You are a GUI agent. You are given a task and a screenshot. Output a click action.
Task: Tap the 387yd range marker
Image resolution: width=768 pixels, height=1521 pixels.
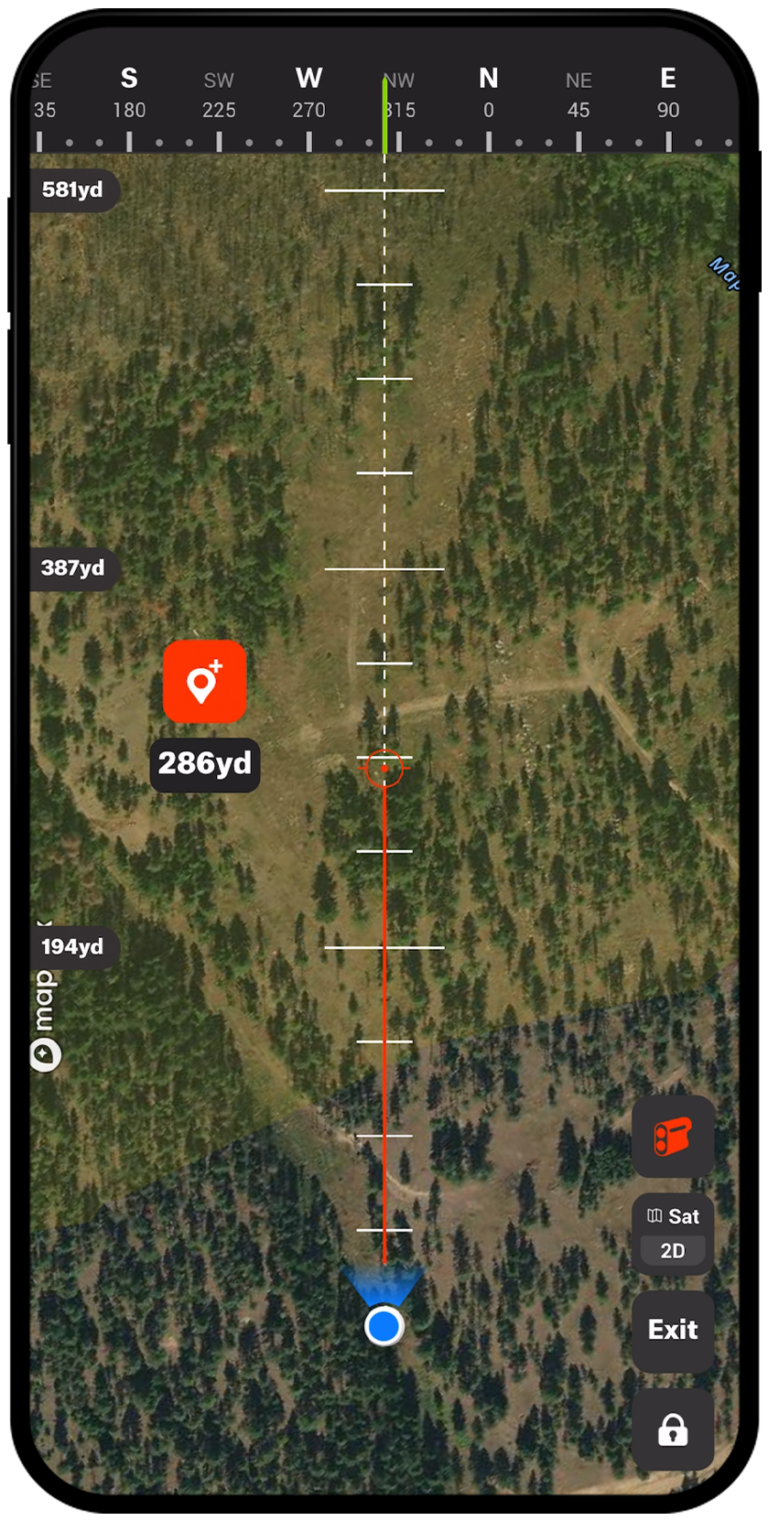(72, 568)
